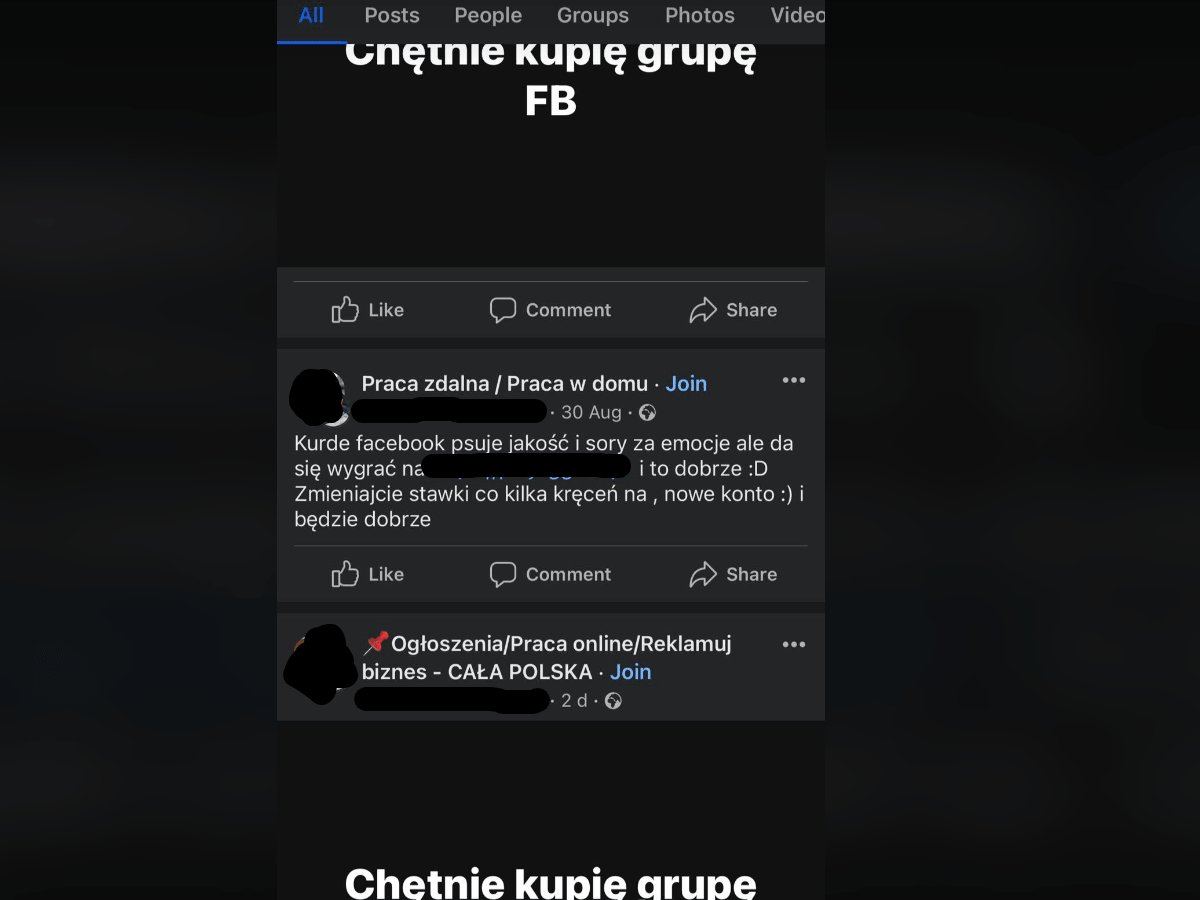Screen dimensions: 1200x900
Task: Share the top 'Chętnie kupię grupę FB' post
Action: [x=733, y=310]
